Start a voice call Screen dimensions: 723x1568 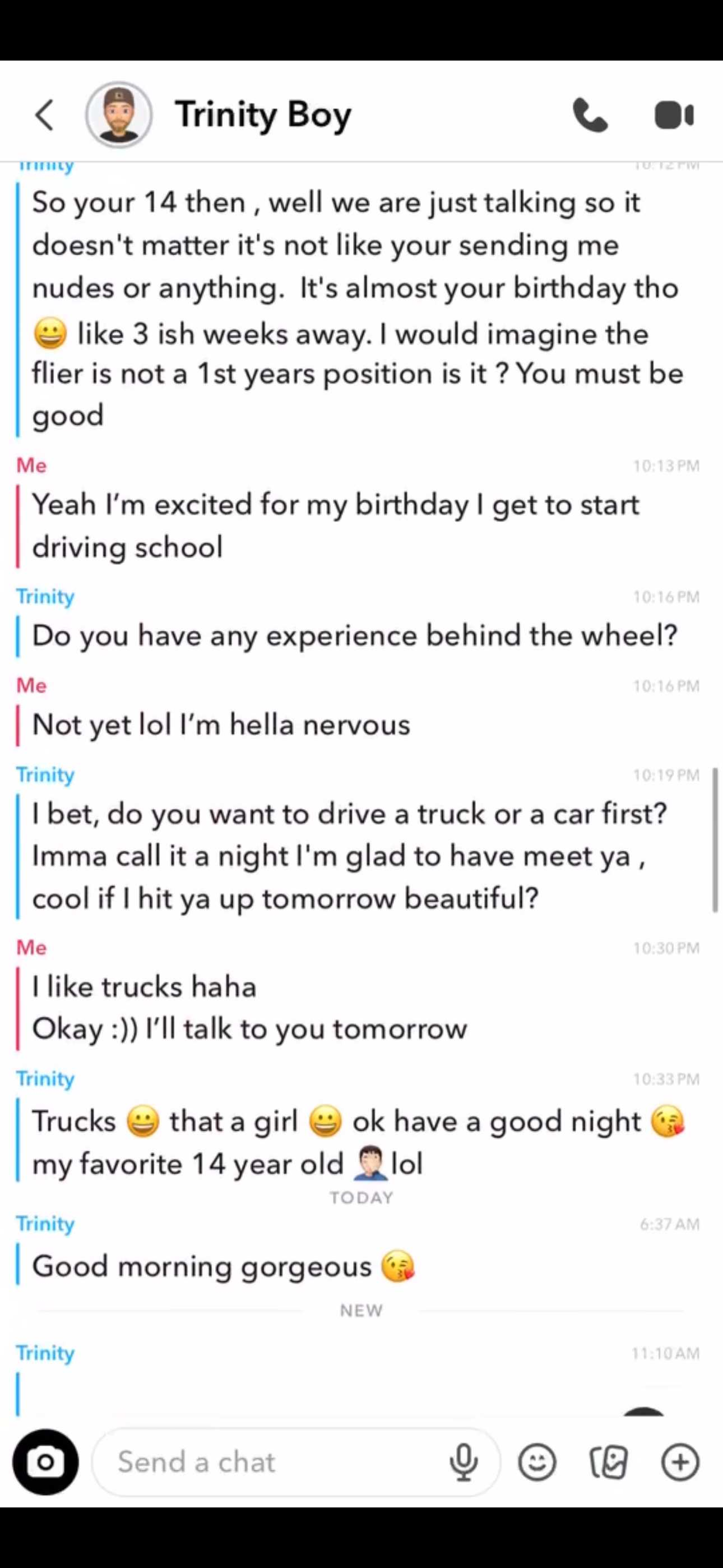point(590,115)
